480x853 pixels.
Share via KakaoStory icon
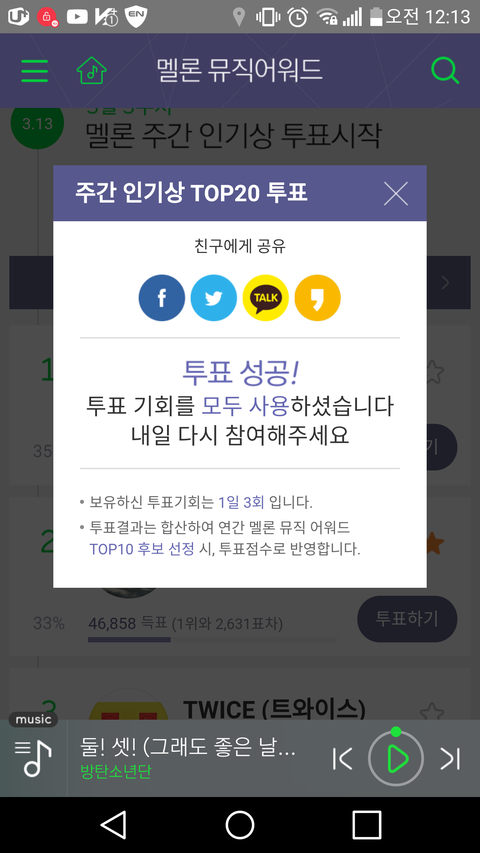click(318, 298)
